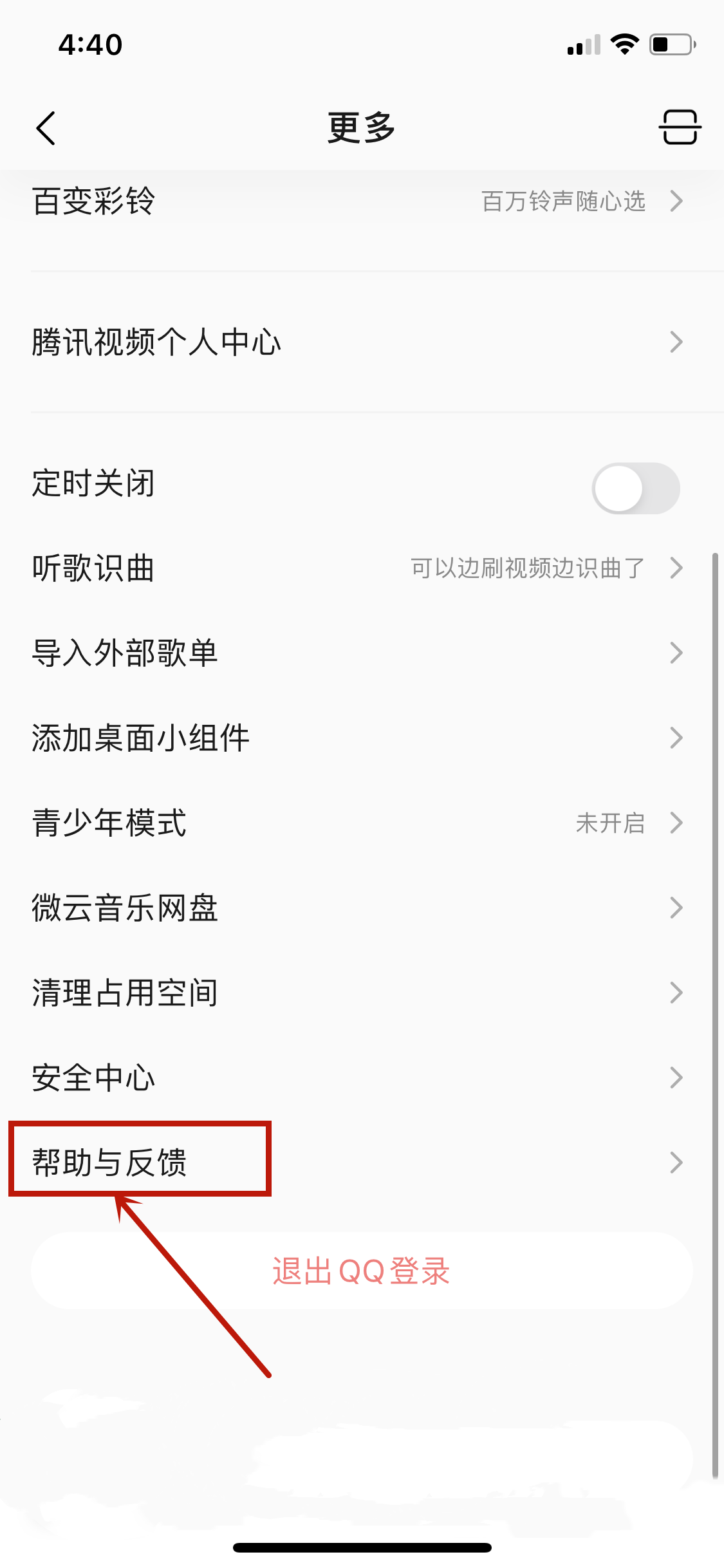Image resolution: width=724 pixels, height=1568 pixels.
Task: Go back from the 更多 page
Action: [x=46, y=128]
